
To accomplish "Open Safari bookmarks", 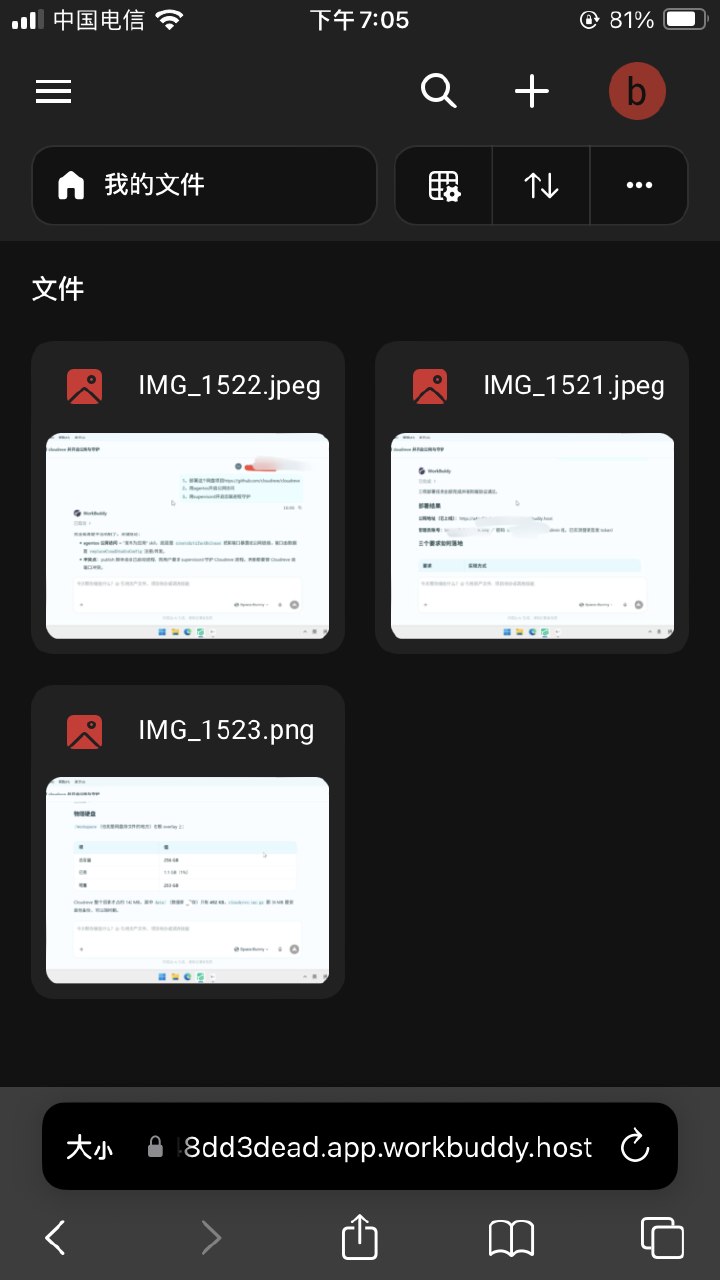I will coord(511,1238).
